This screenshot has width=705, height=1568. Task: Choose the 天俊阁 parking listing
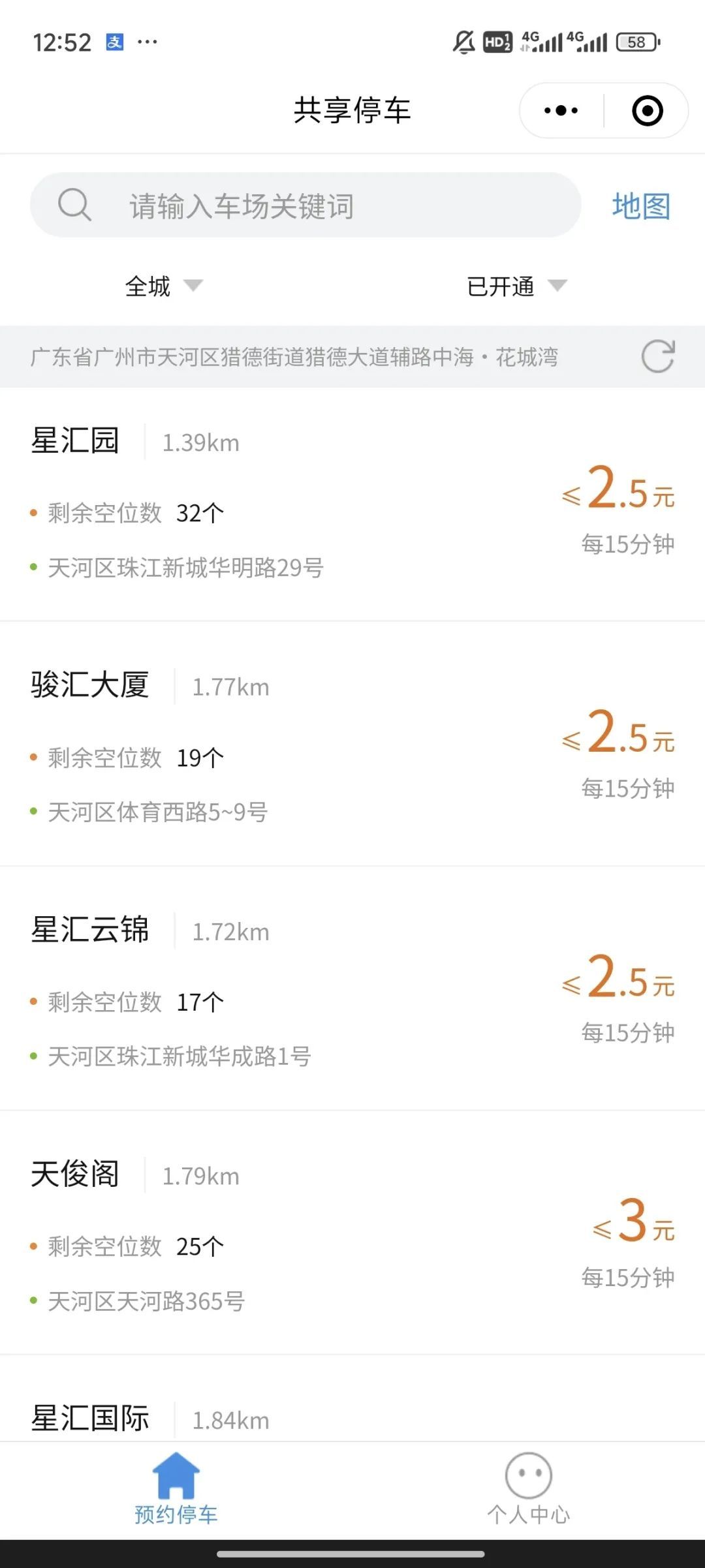tap(352, 1240)
